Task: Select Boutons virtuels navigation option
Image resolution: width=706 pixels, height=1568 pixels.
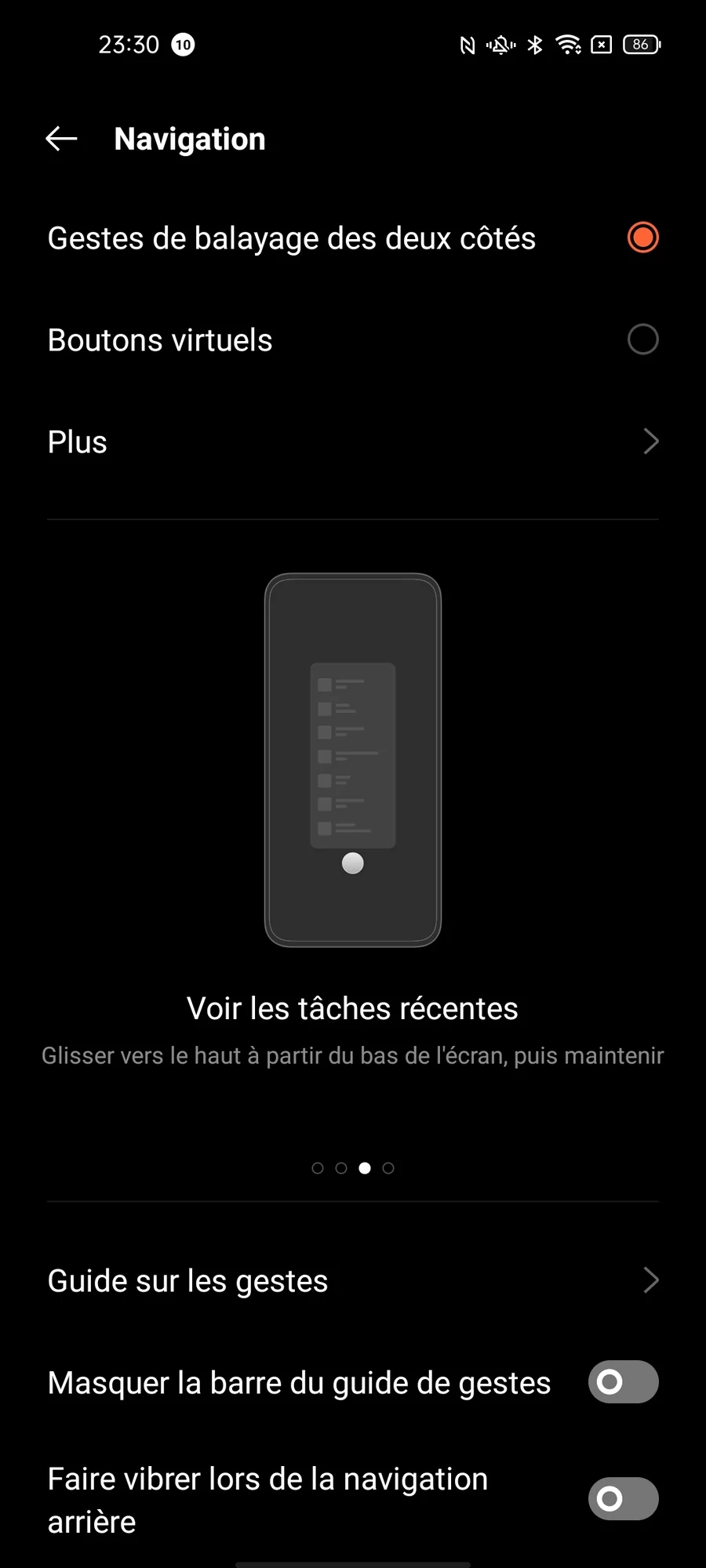Action: tap(642, 339)
